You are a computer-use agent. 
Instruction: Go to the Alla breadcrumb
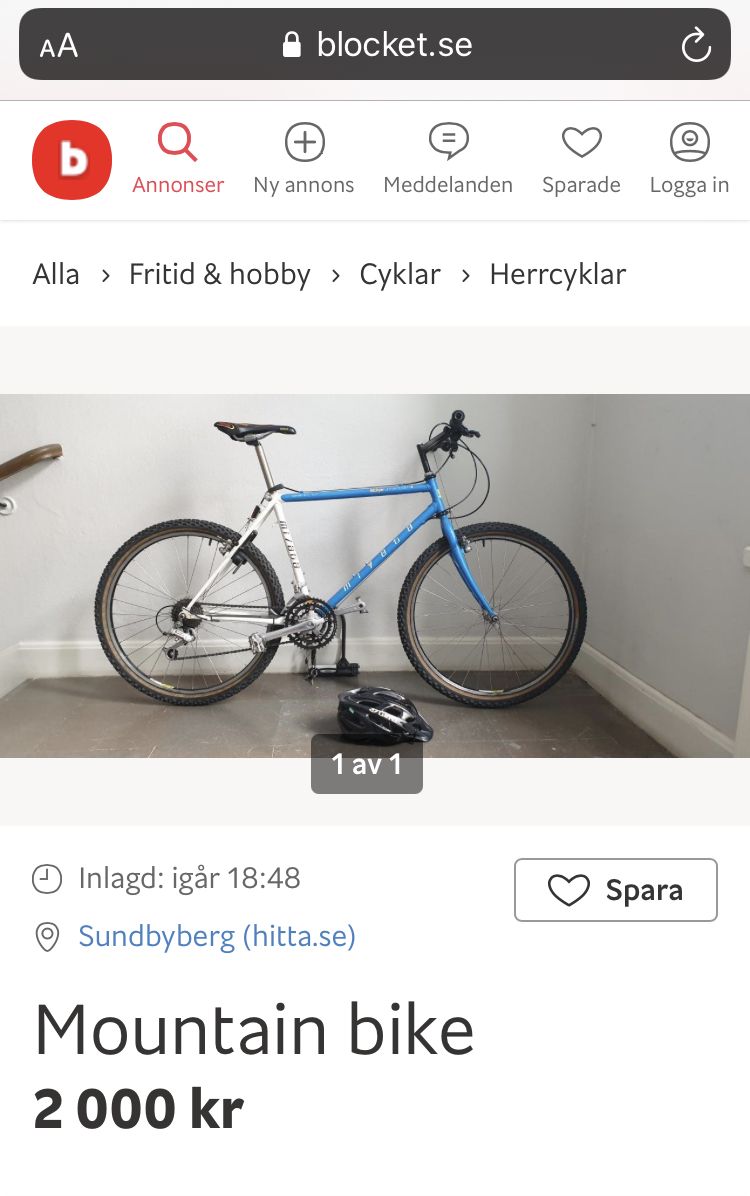coord(56,274)
